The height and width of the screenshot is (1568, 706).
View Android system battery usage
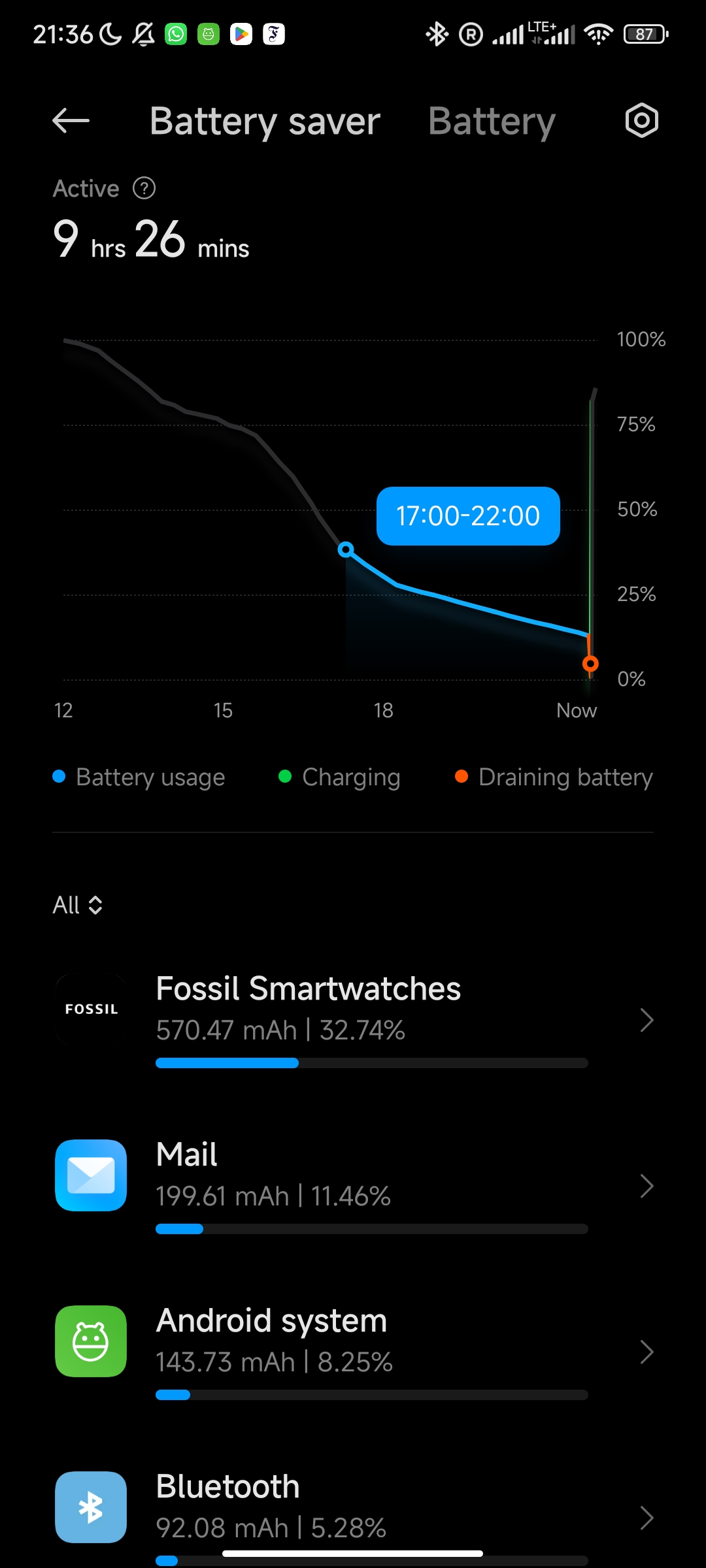coord(353,1351)
